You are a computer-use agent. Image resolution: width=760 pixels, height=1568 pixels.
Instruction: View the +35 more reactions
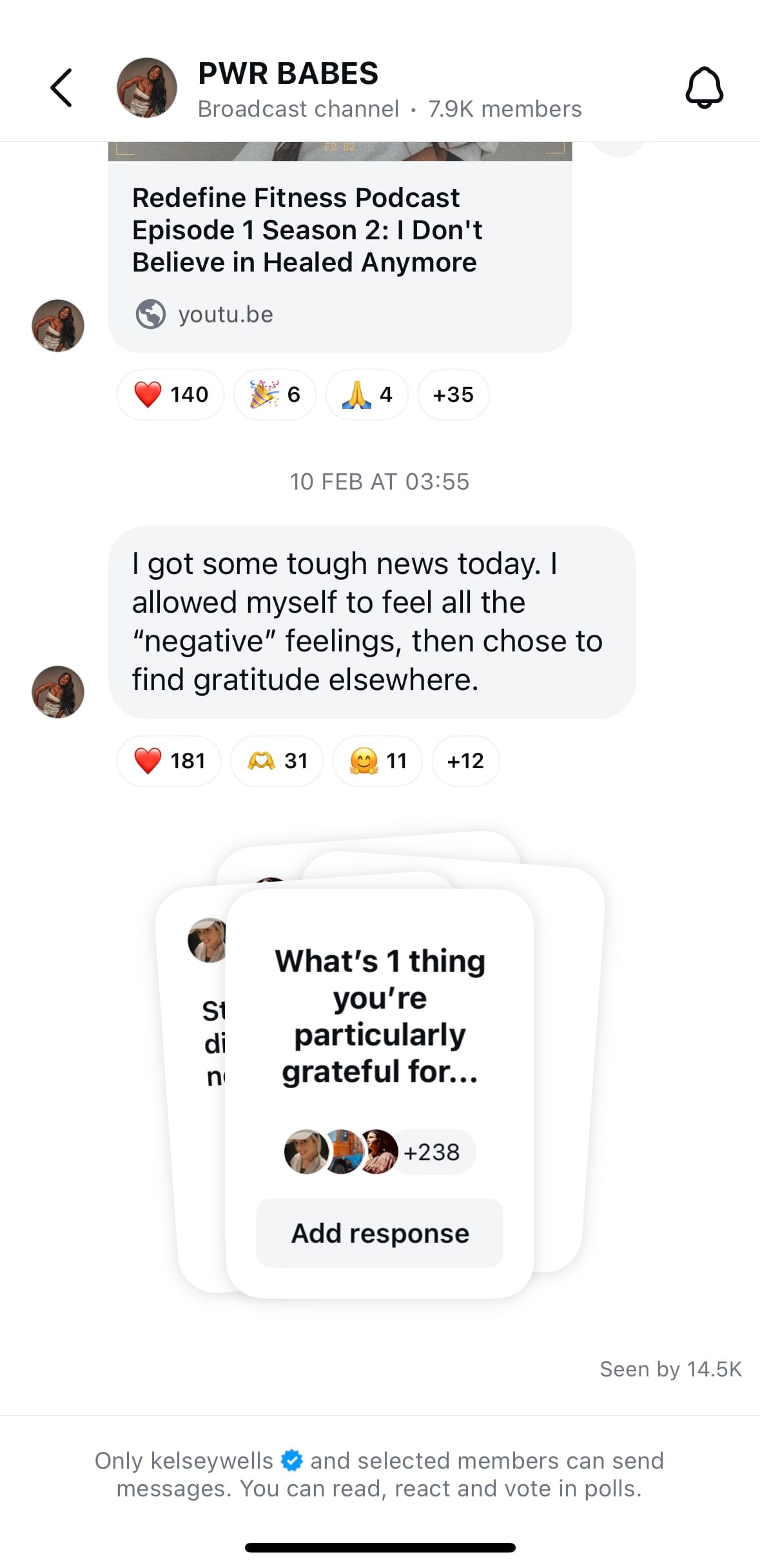(x=453, y=394)
